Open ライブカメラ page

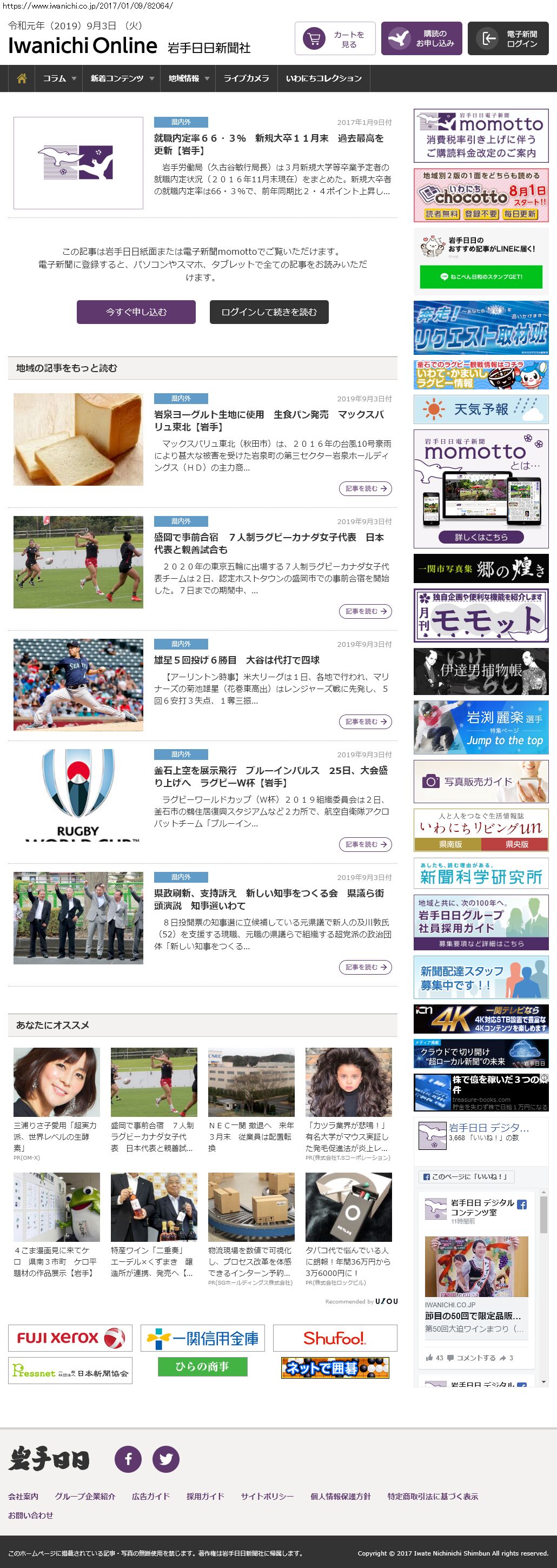coord(246,78)
